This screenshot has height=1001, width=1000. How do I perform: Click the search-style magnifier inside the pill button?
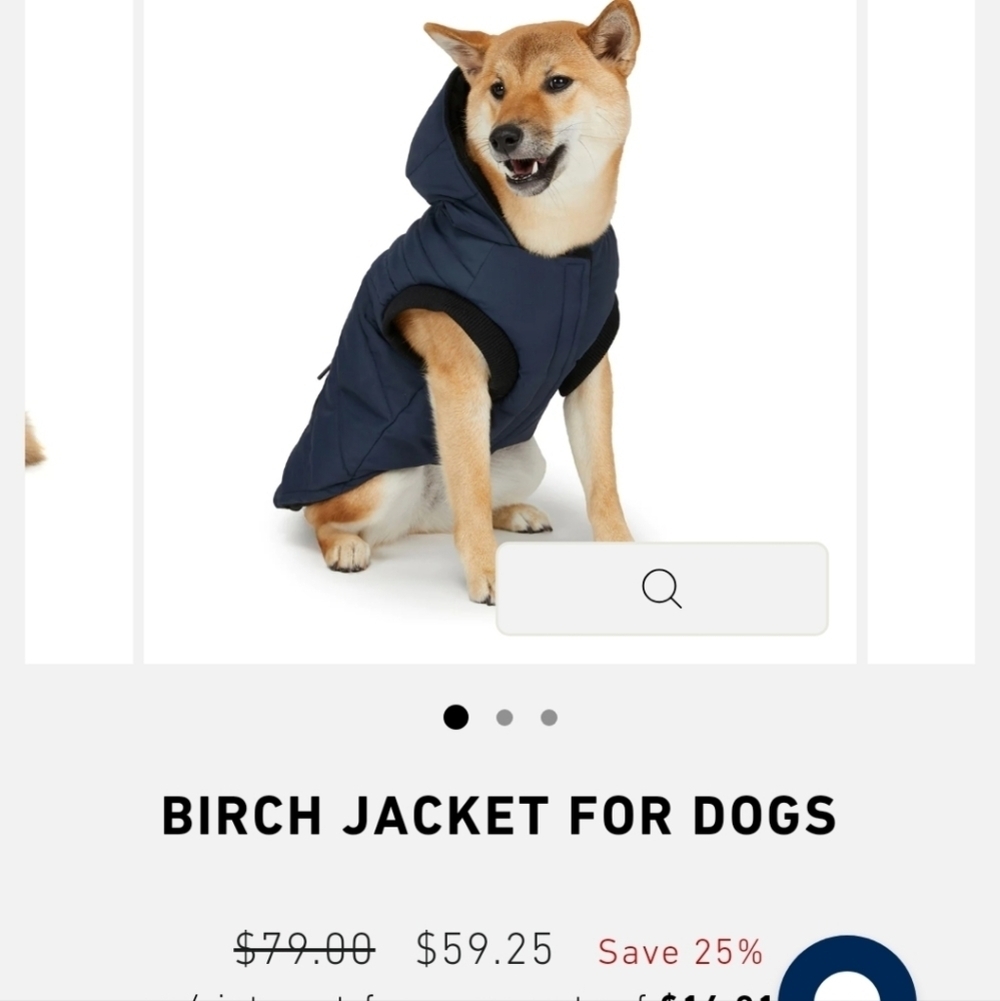[x=662, y=590]
